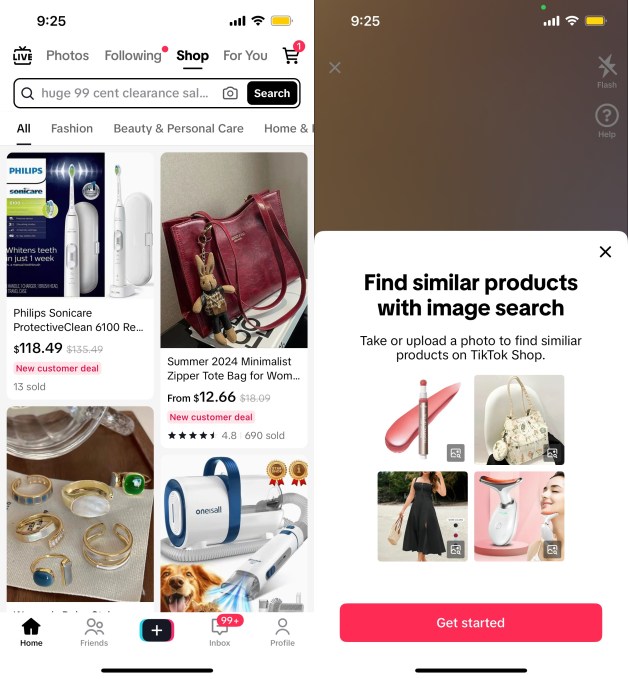Switch to the Photos tab
This screenshot has height=679, width=628.
point(67,56)
